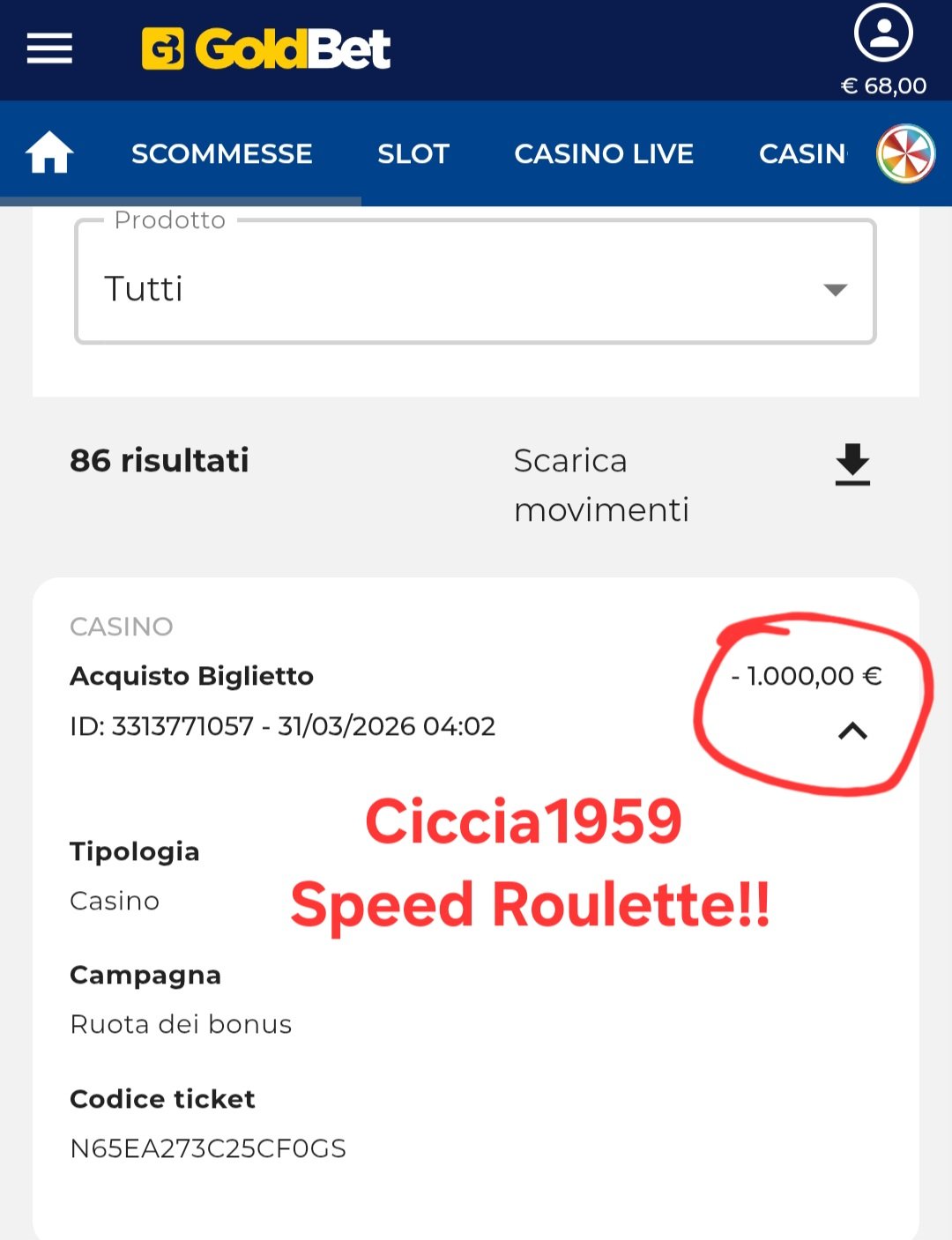Open the user account profile

[x=883, y=33]
